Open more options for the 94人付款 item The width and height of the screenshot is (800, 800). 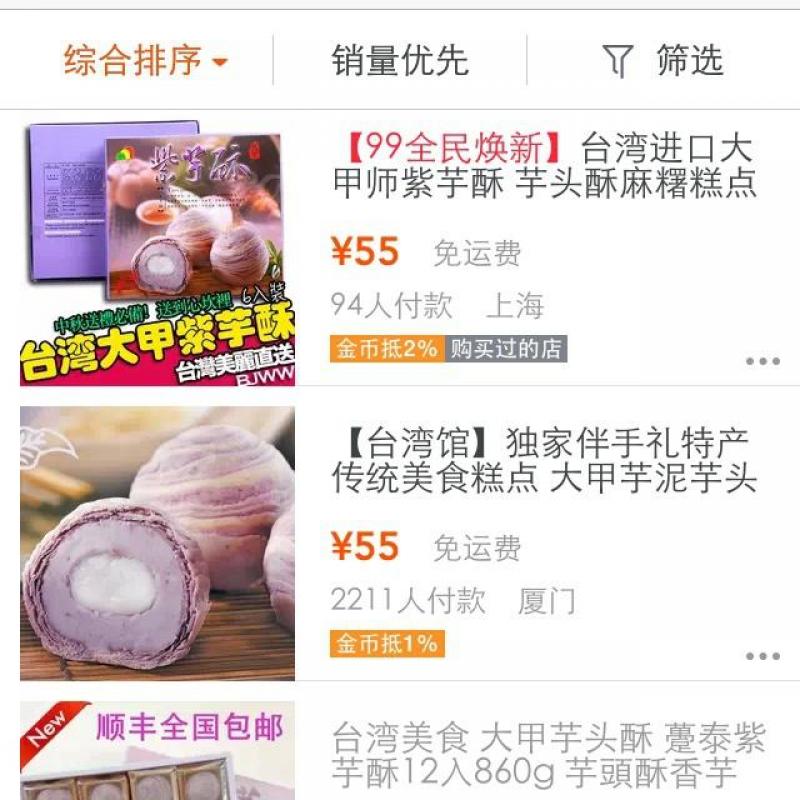click(762, 362)
